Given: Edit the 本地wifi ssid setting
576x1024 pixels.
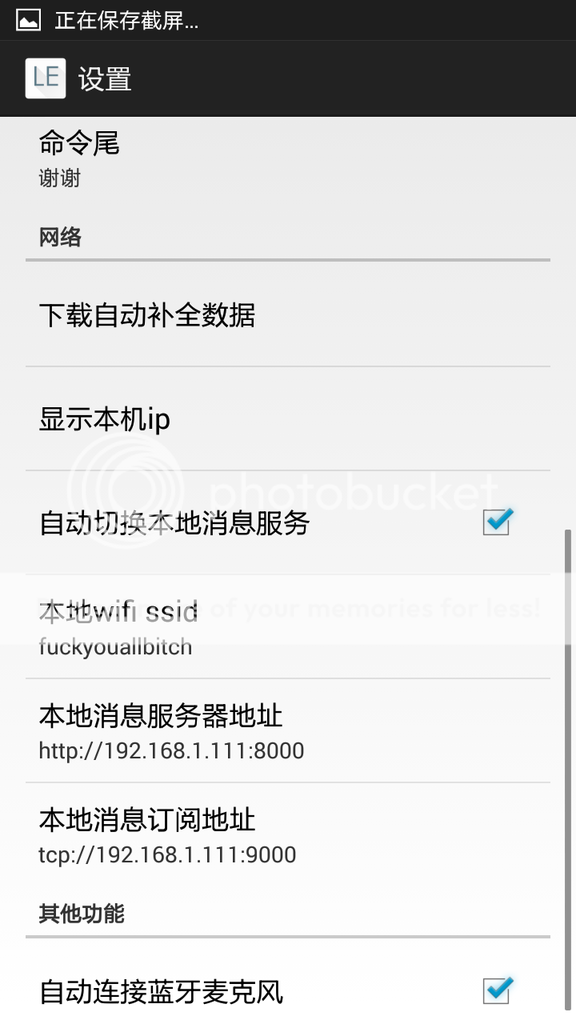Looking at the screenshot, I should pyautogui.click(x=288, y=627).
